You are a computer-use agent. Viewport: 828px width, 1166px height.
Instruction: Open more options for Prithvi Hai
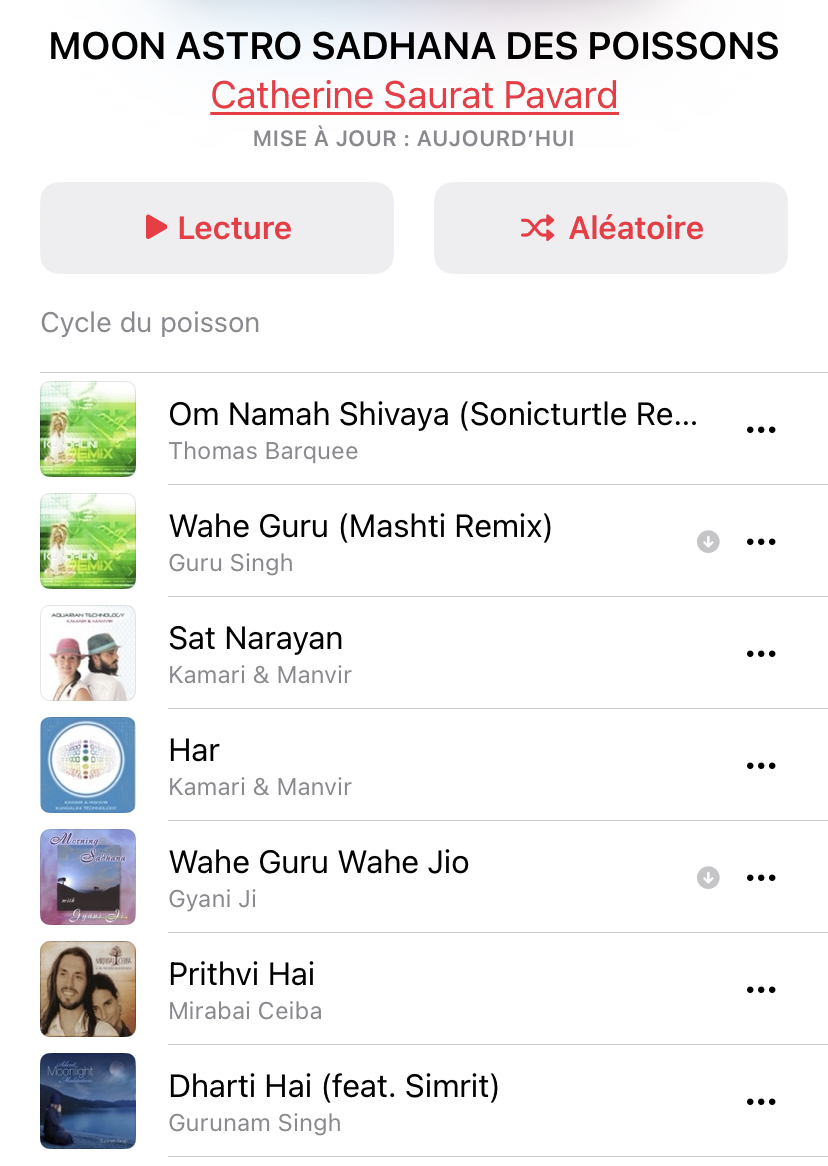[761, 990]
